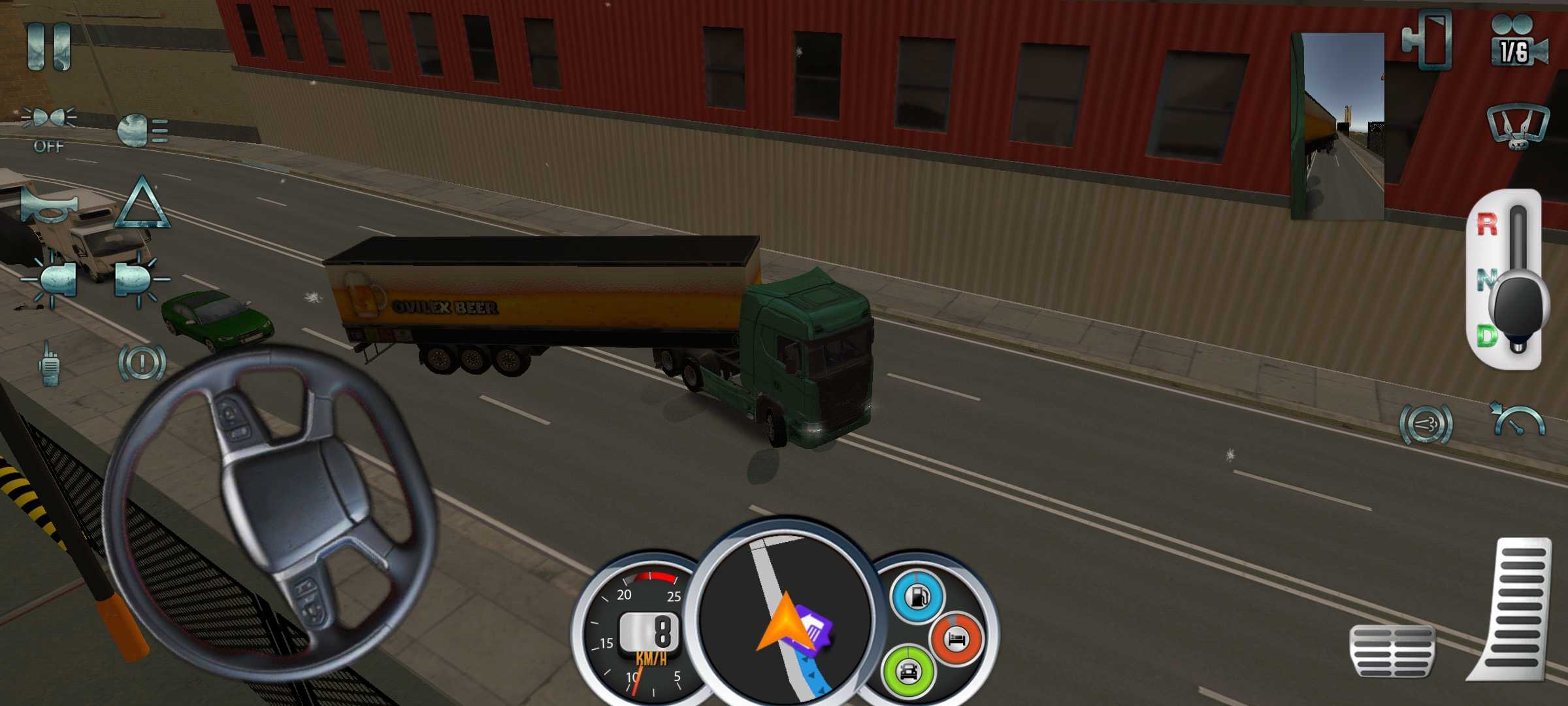Tap the brake pedal
Viewport: 1568px width, 706px height.
[x=1392, y=650]
